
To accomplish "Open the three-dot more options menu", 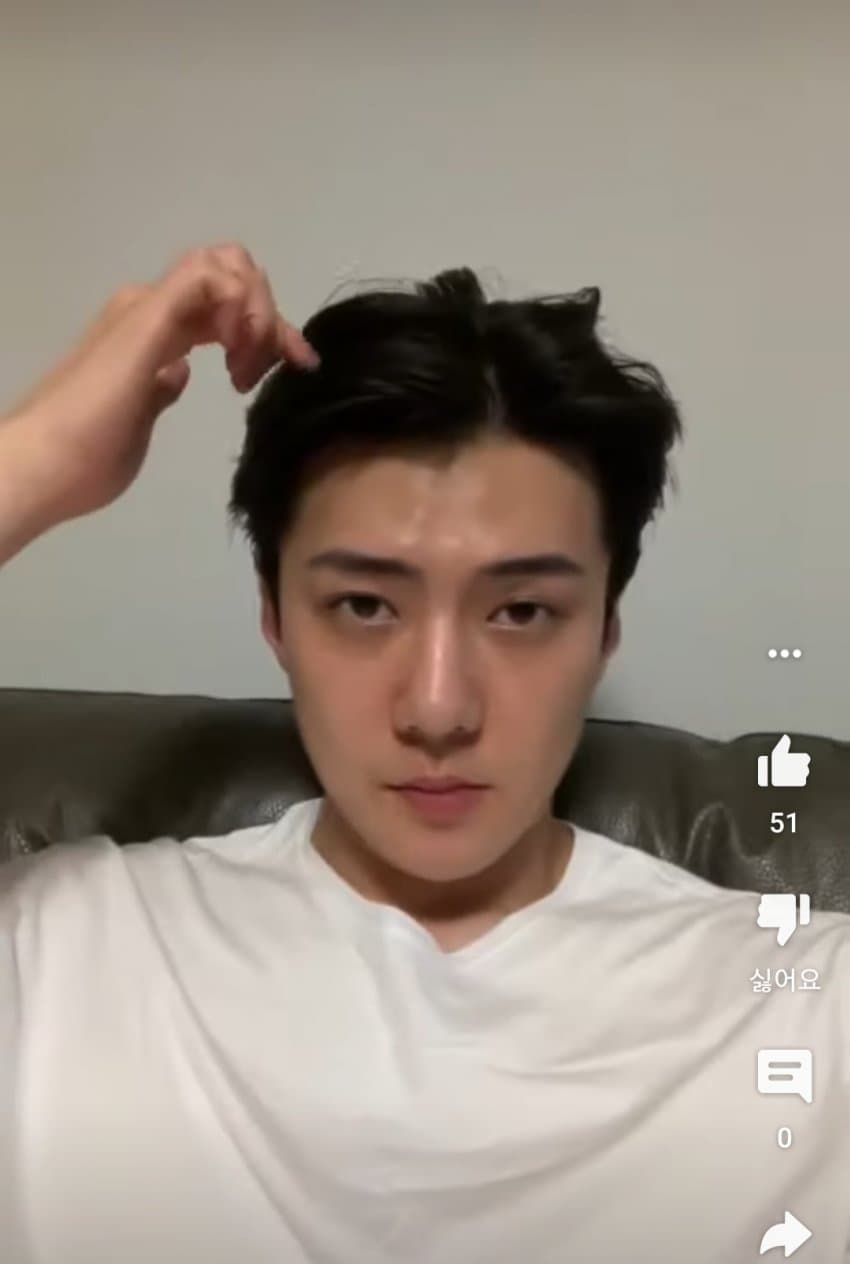I will point(784,653).
